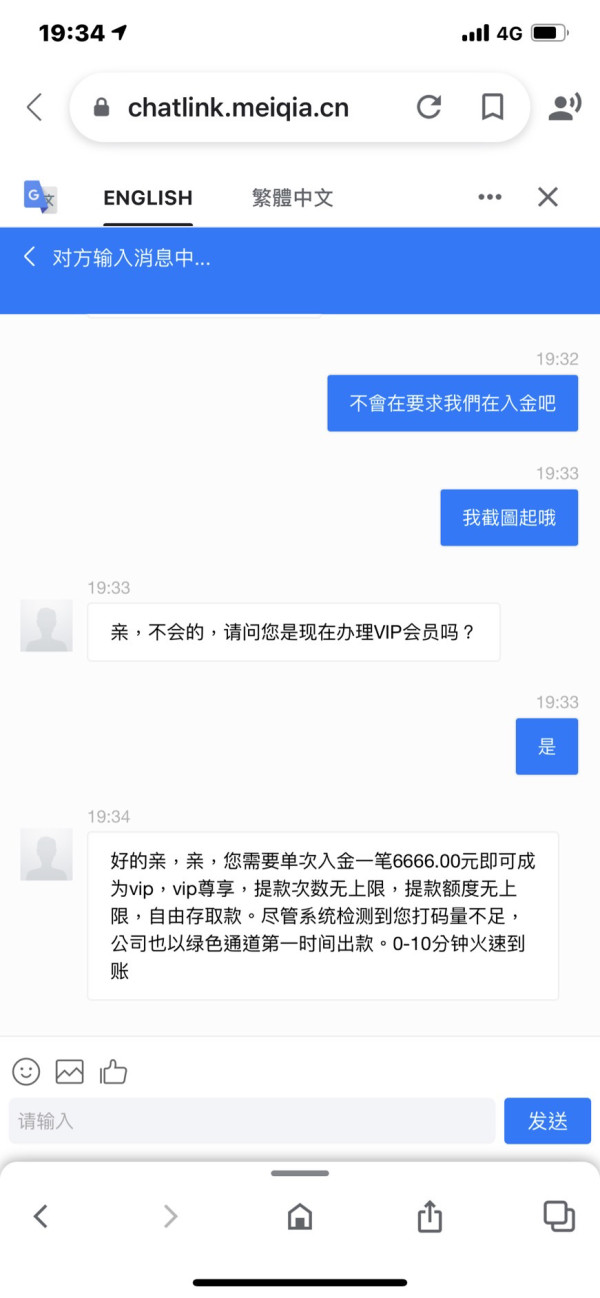Tap the back arrow in blue chat header
600x1298 pixels.
point(29,258)
